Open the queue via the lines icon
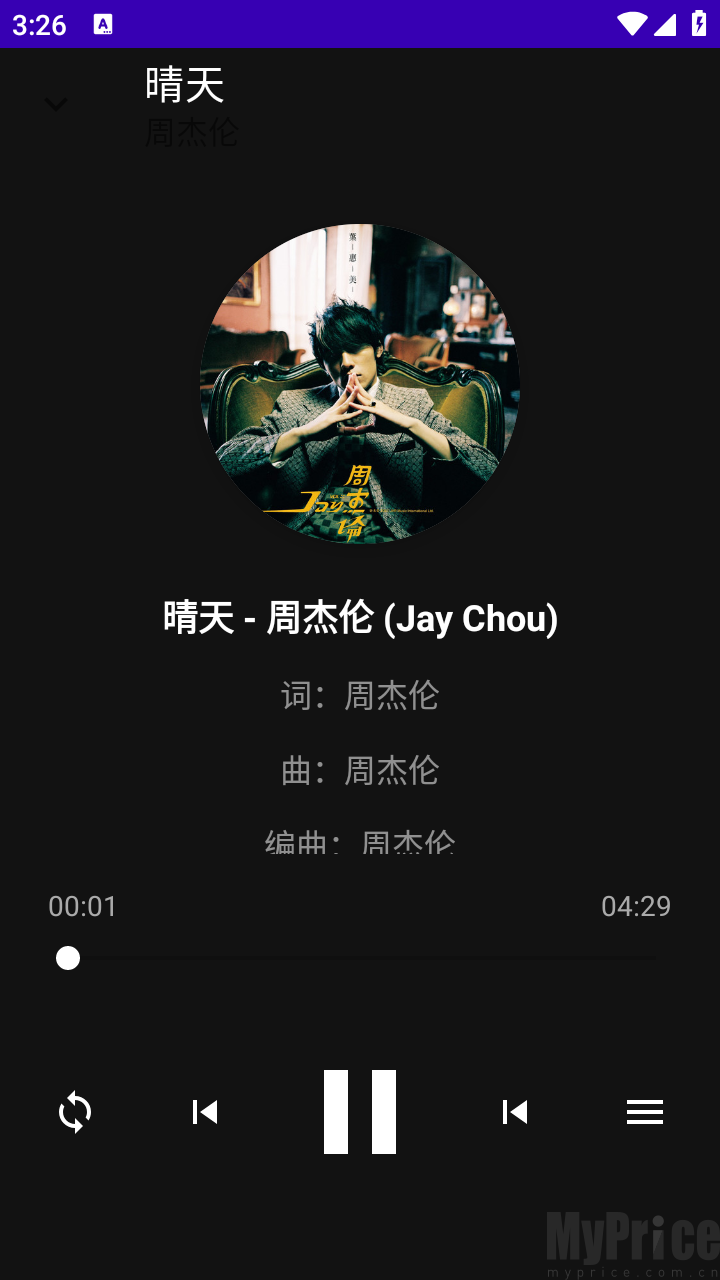The height and width of the screenshot is (1280, 720). point(645,1112)
